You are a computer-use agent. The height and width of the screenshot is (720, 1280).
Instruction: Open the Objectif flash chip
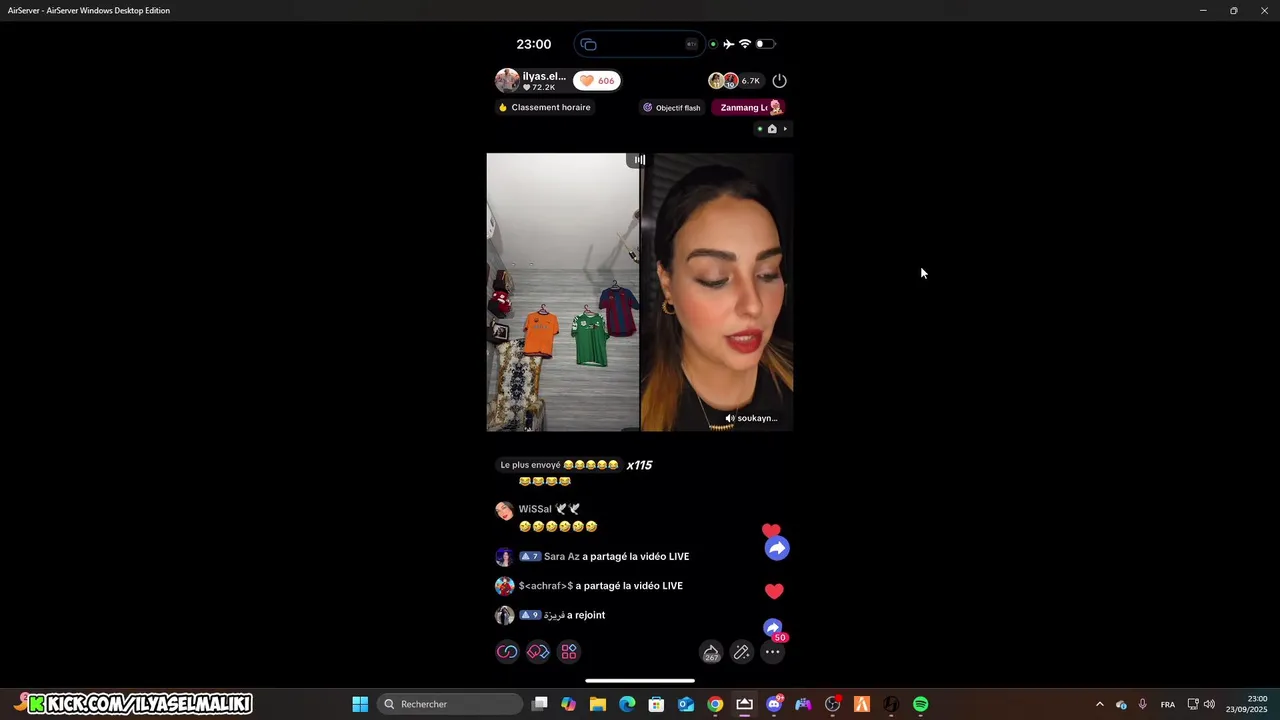pyautogui.click(x=672, y=107)
